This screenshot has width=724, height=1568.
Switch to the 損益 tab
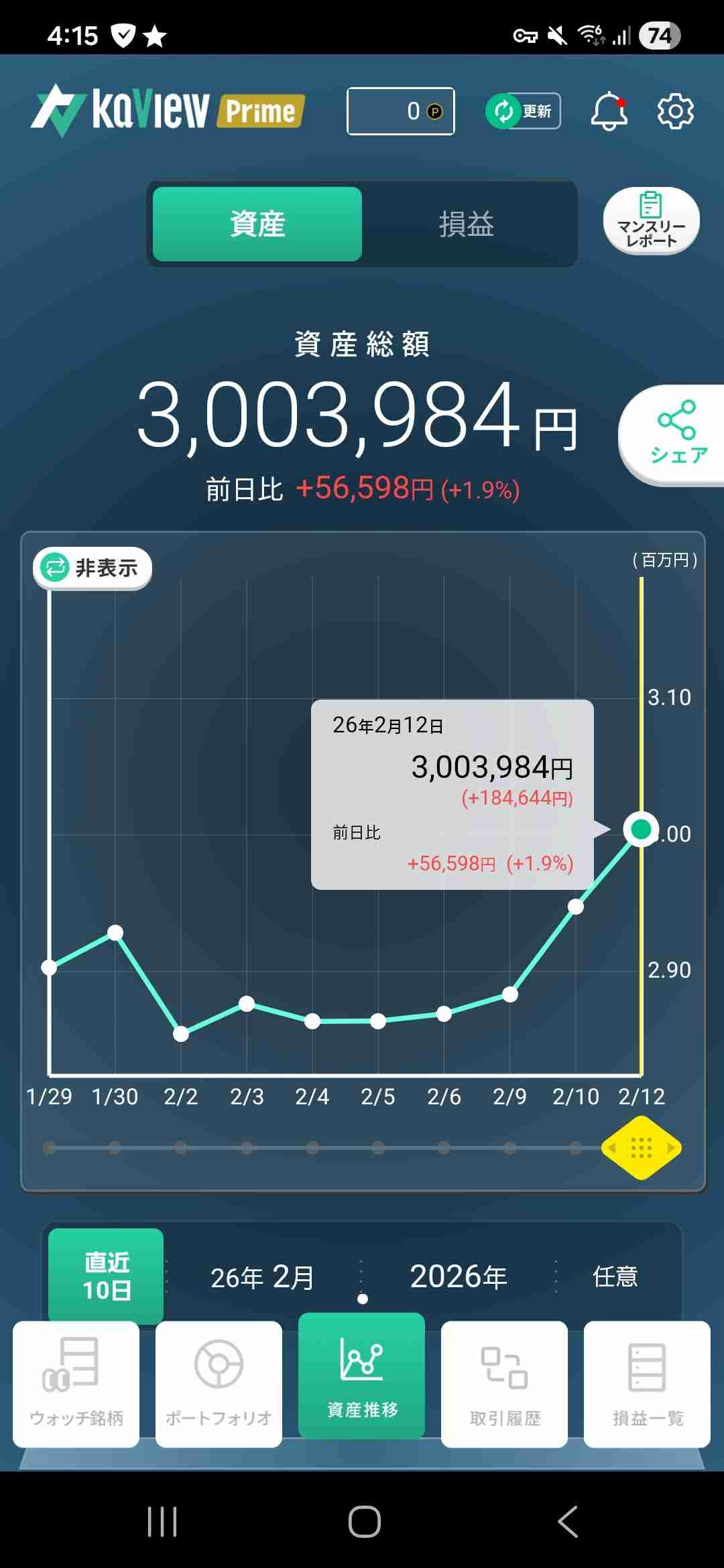pos(467,224)
